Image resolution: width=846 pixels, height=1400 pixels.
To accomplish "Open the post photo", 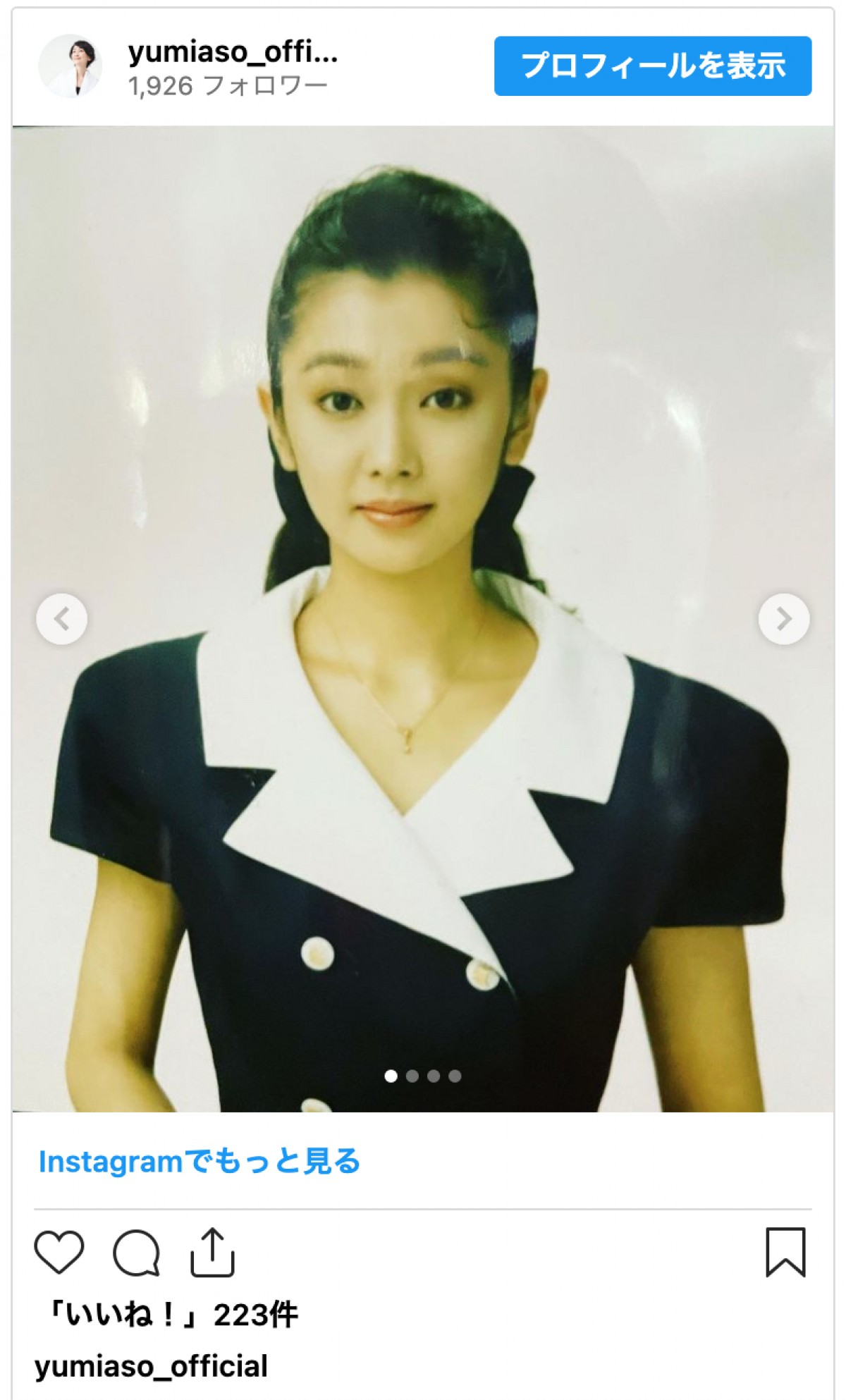I will click(x=423, y=493).
